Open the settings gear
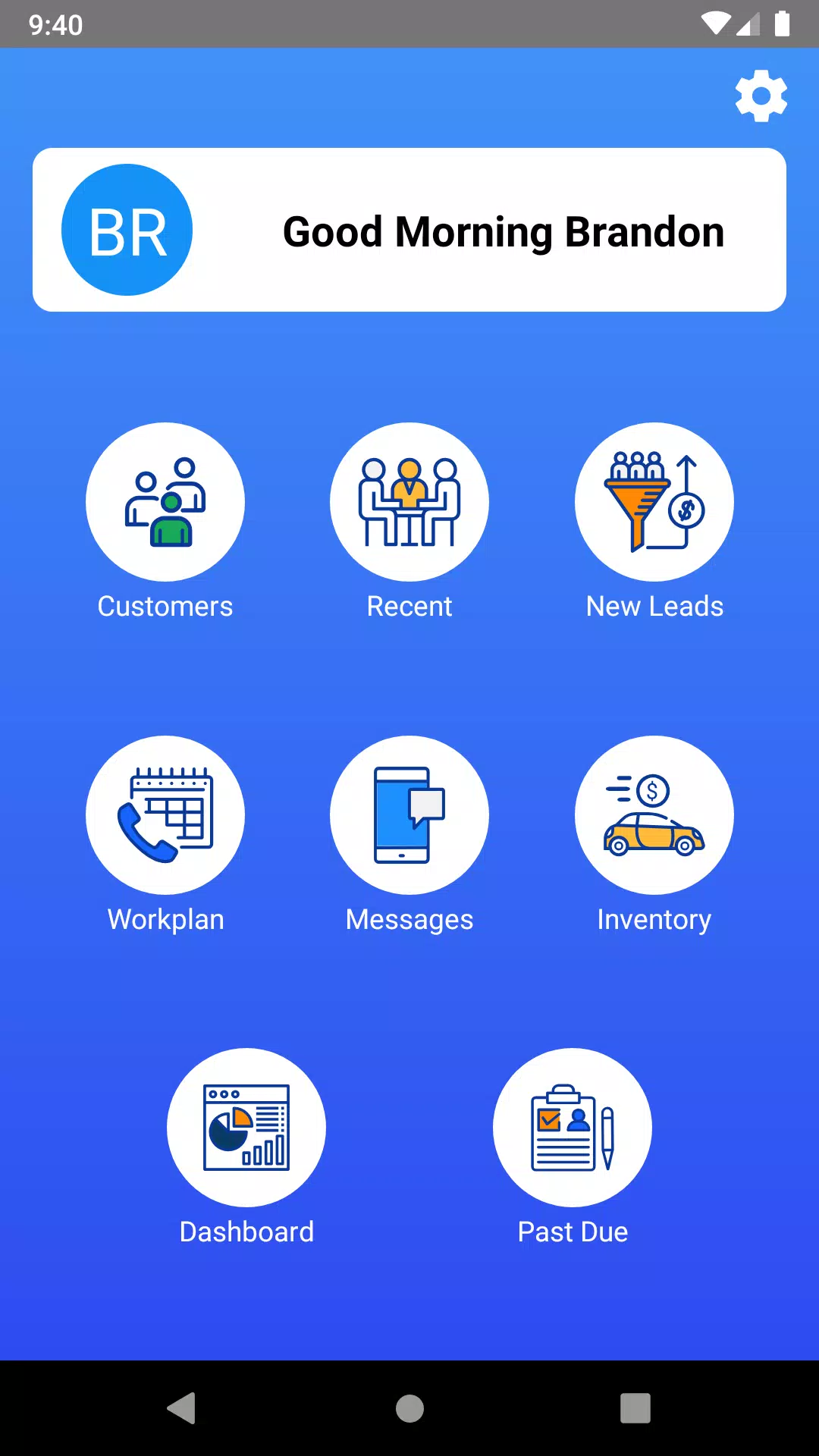This screenshot has width=819, height=1456. 761,96
